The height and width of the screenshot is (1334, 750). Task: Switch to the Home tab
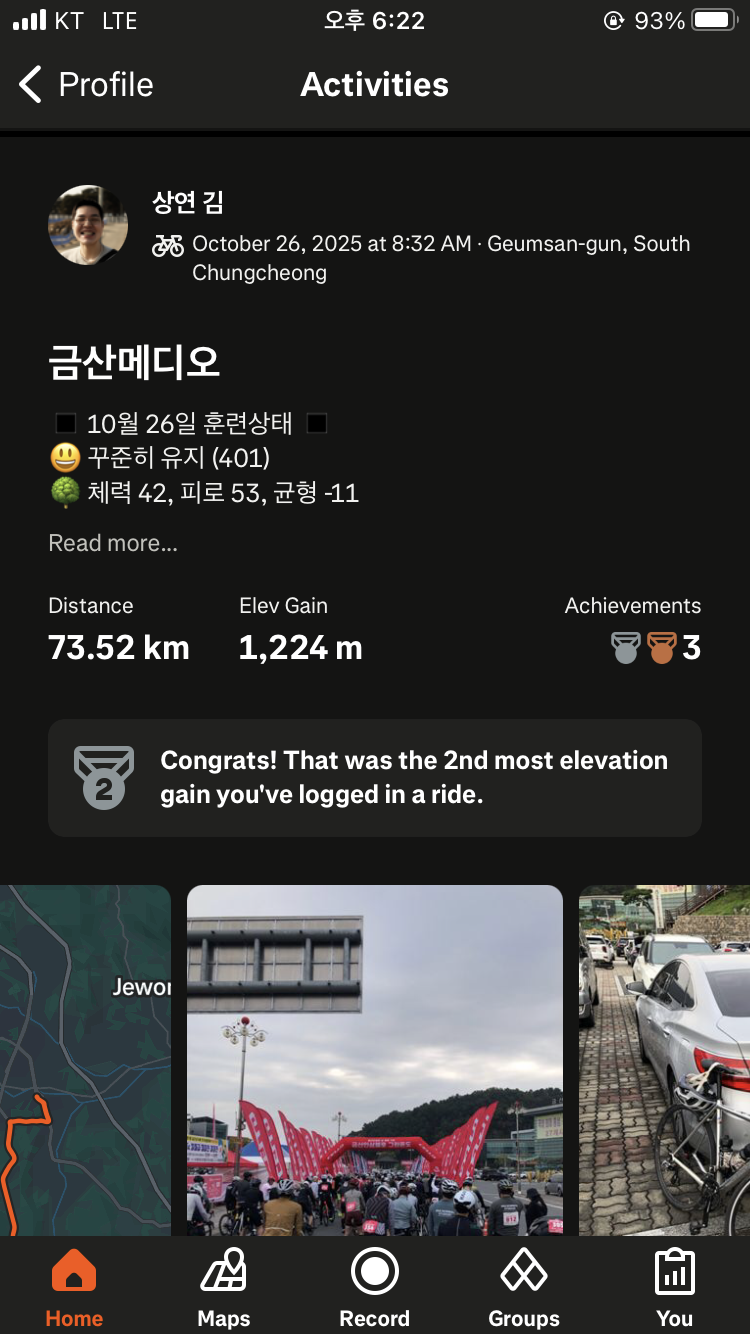coord(74,1288)
